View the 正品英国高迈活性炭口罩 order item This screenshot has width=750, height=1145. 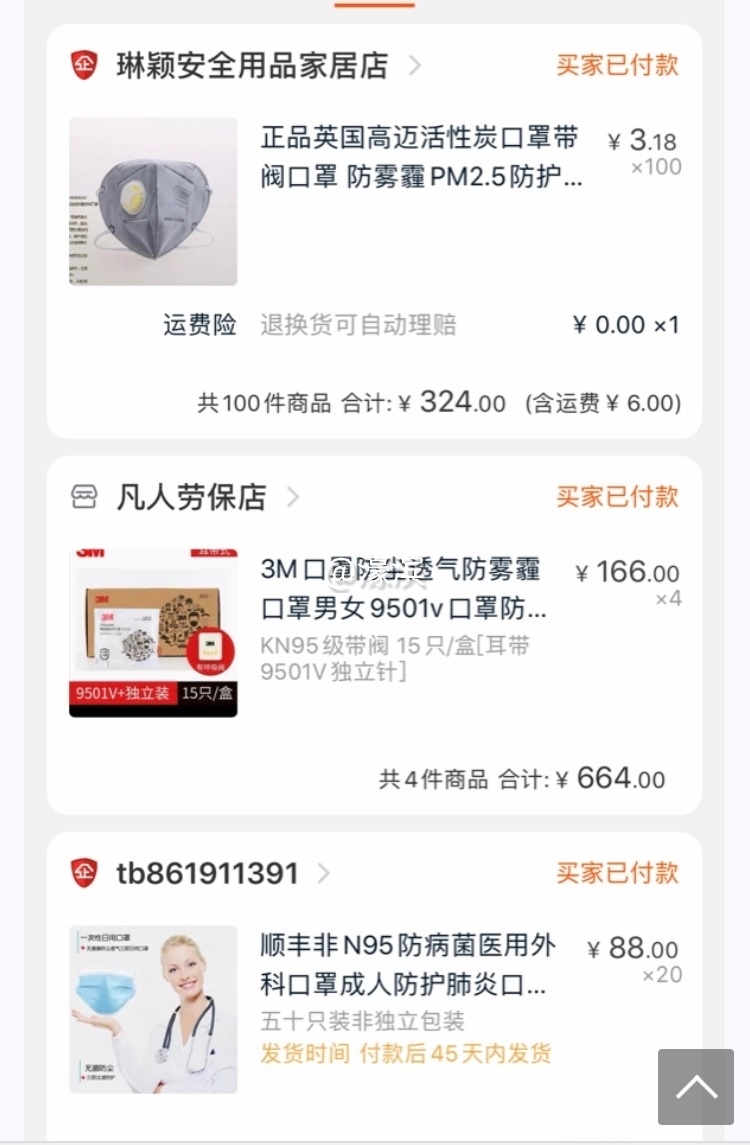420,158
